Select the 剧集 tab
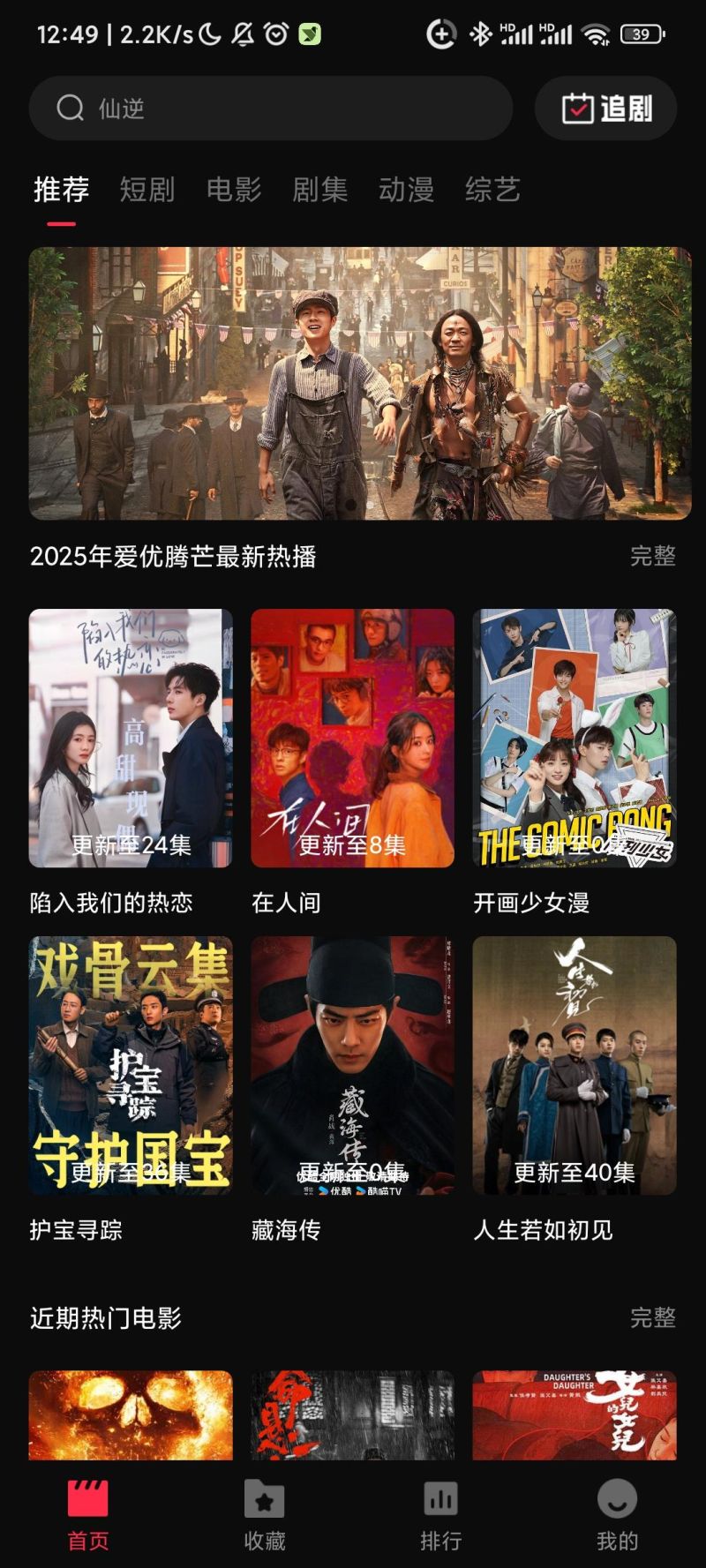706x1568 pixels. tap(320, 190)
